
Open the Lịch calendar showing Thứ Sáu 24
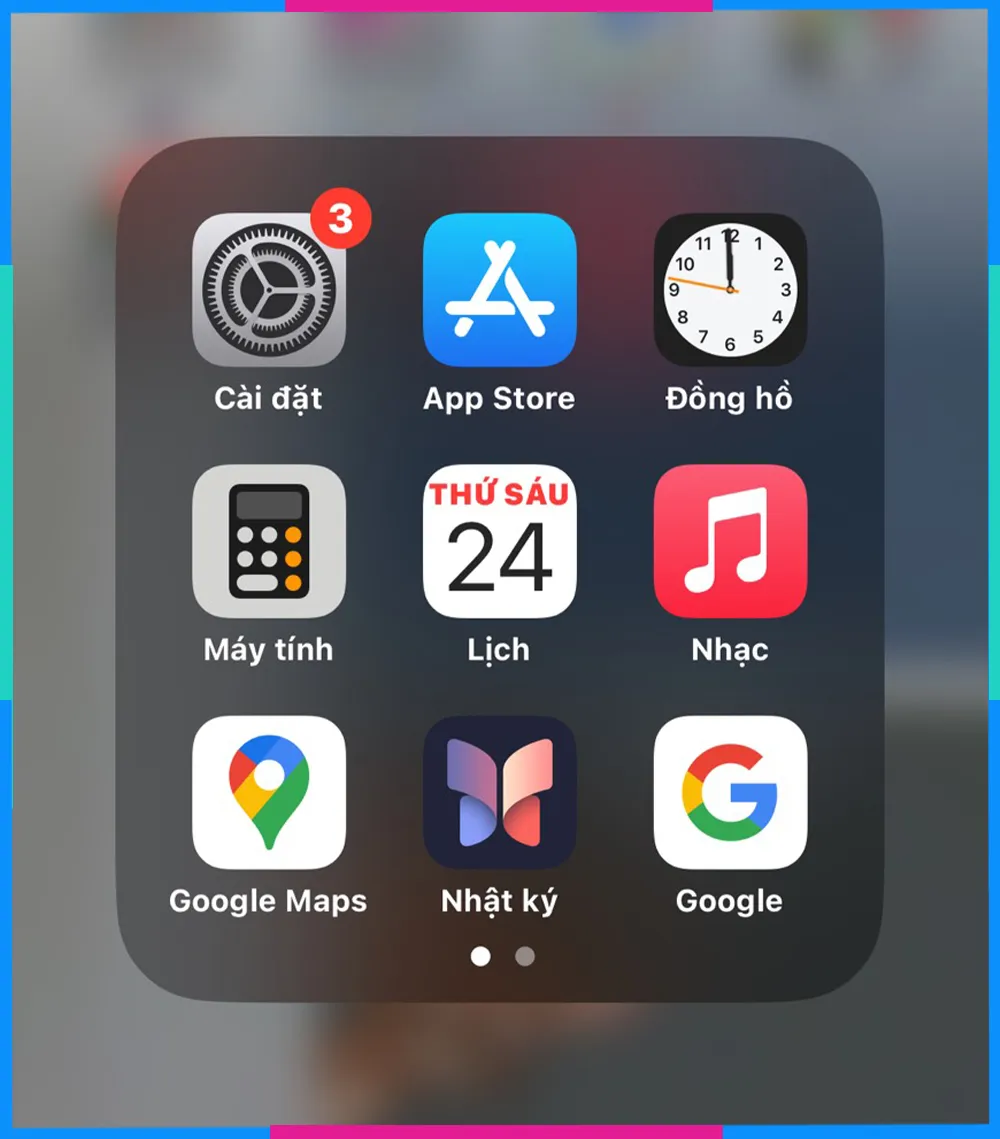pos(499,540)
